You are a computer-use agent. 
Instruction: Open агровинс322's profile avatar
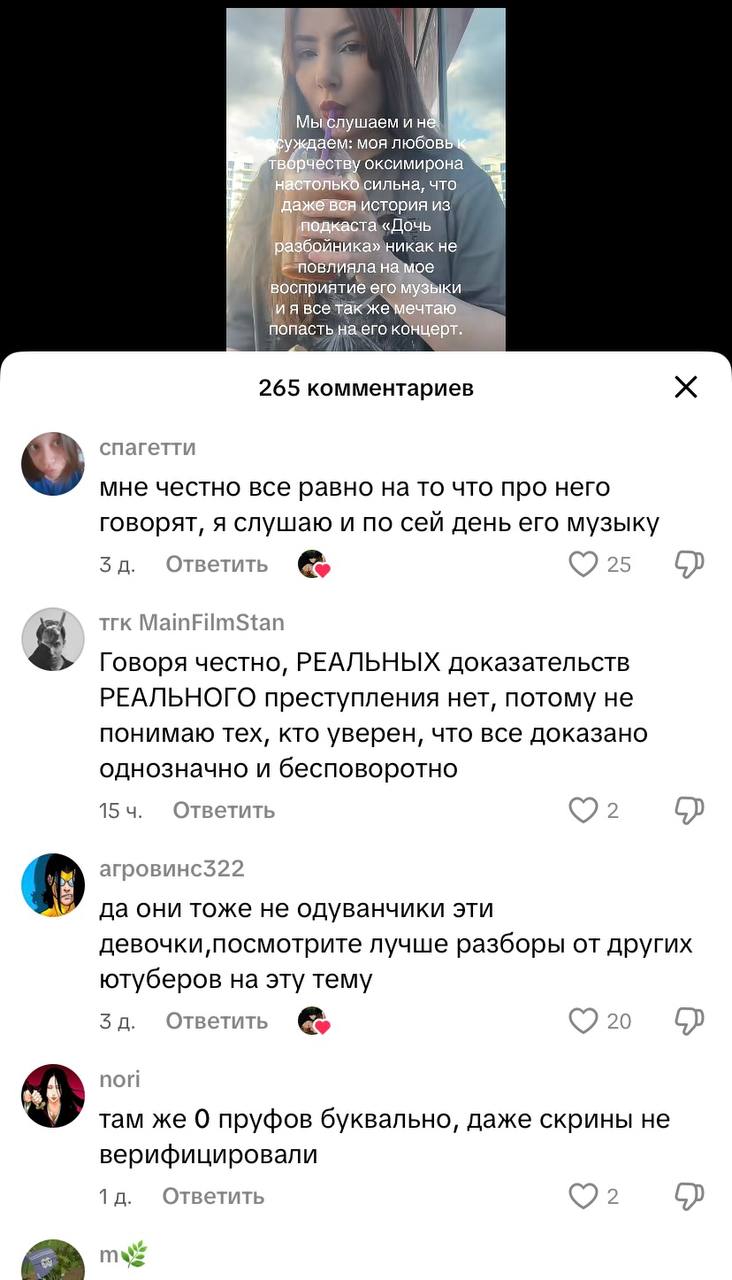(53, 885)
